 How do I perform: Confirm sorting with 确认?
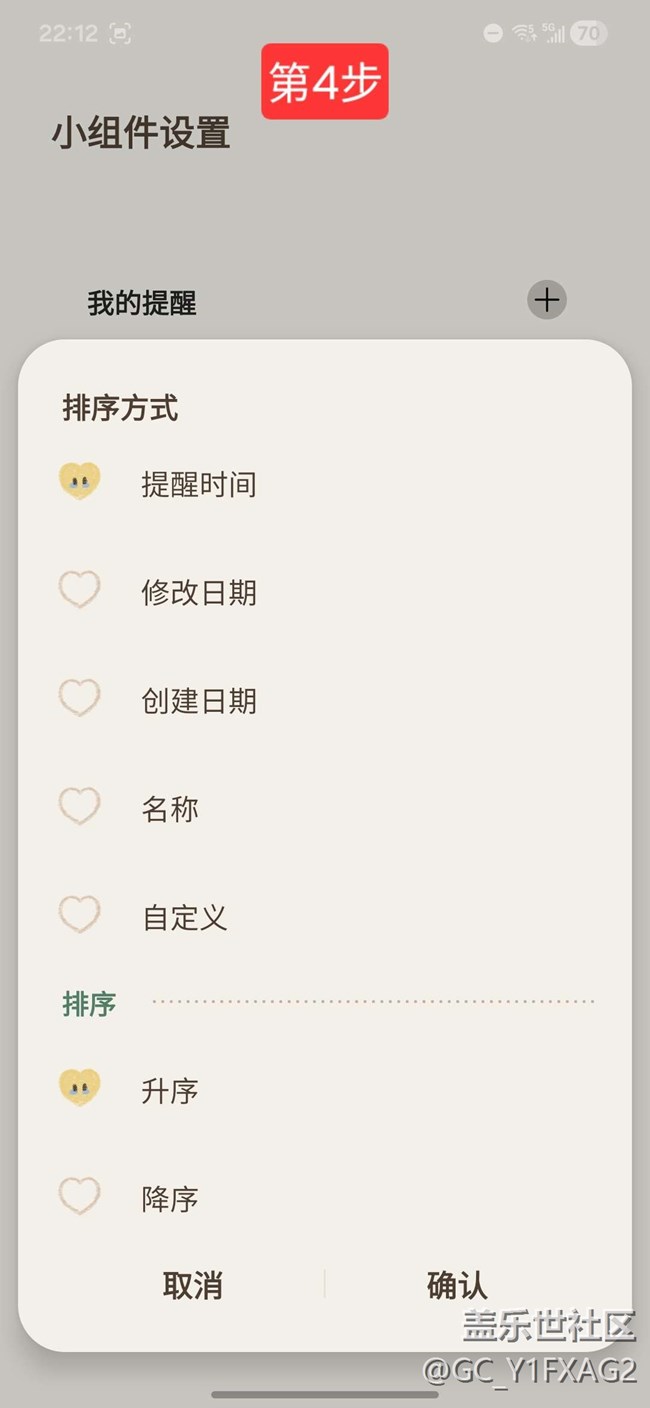click(457, 1285)
